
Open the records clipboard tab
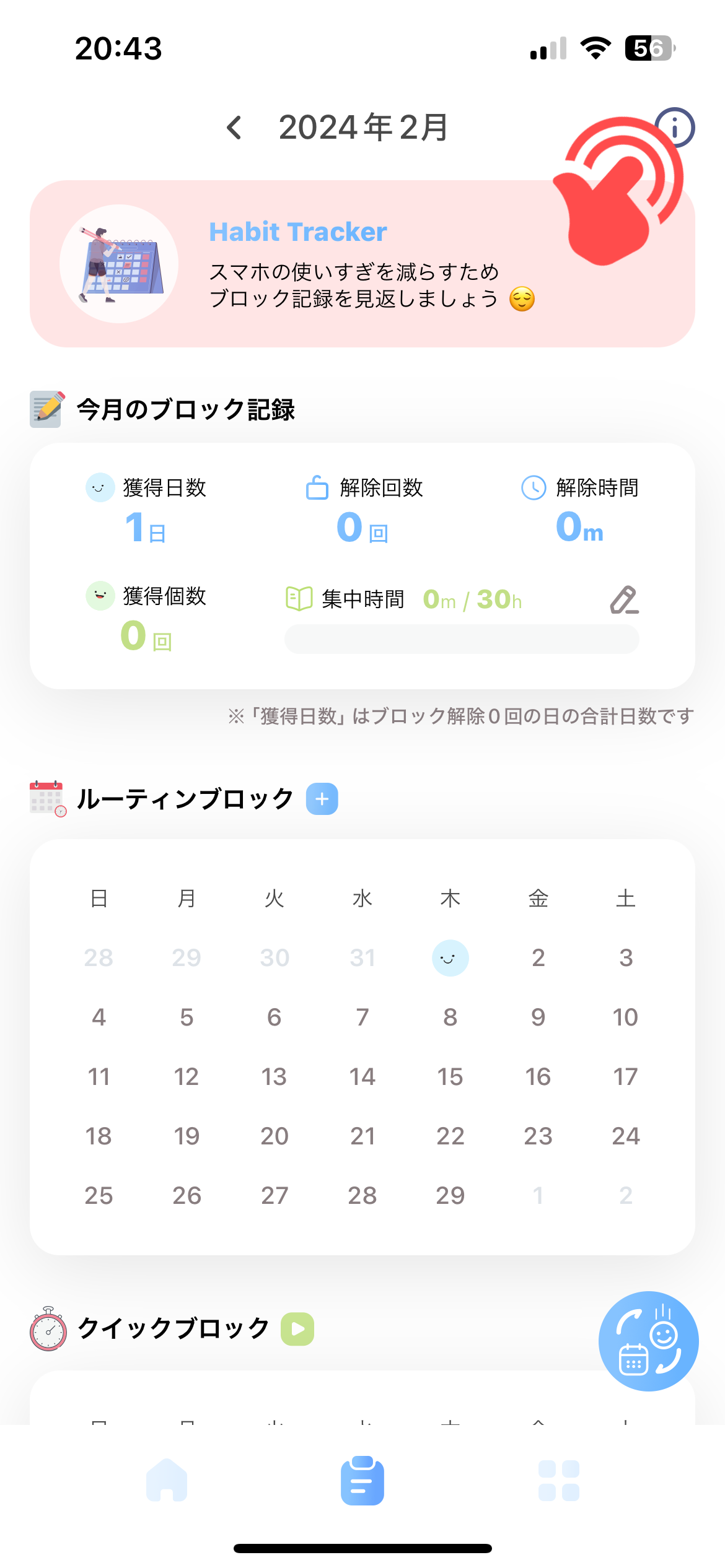[x=362, y=1480]
